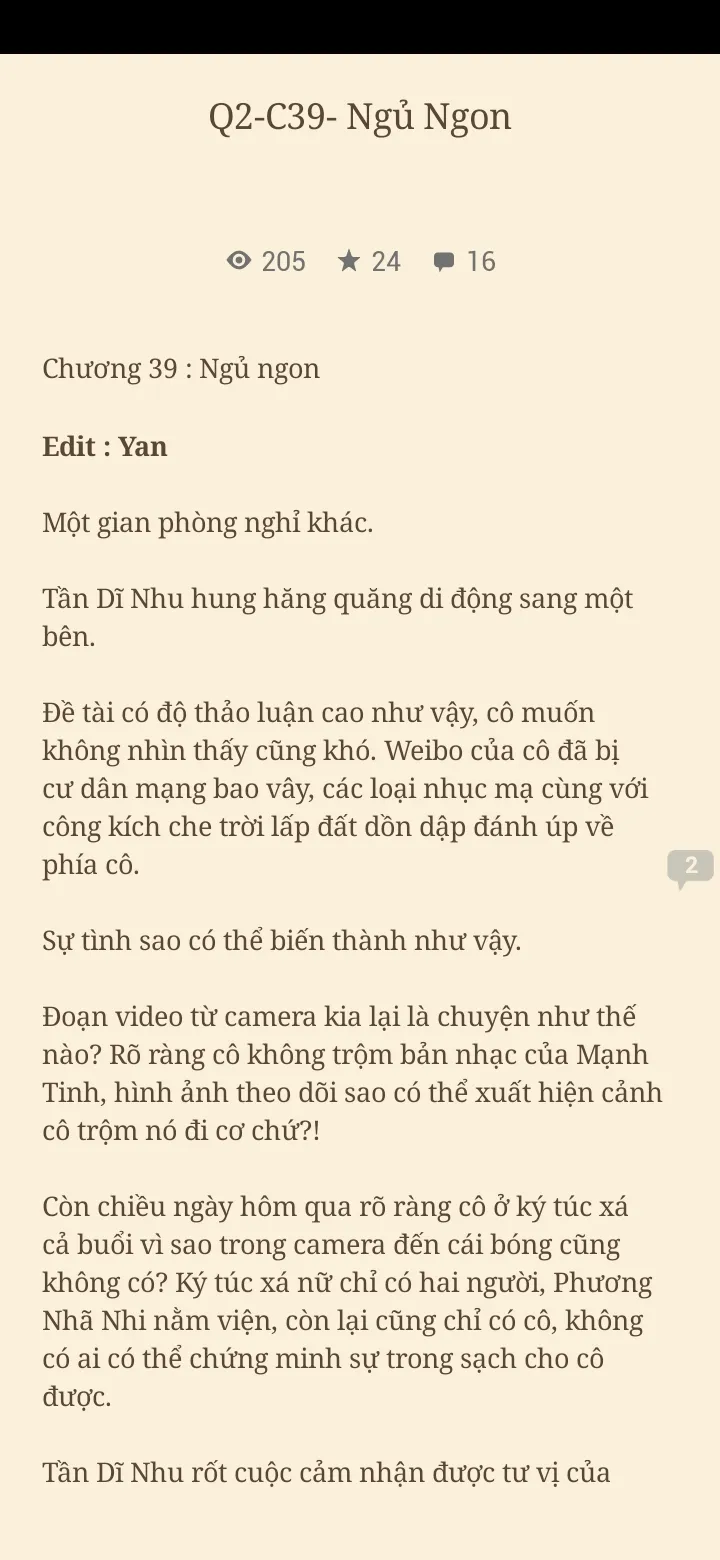Open inline comments bubble showing 2
Image resolution: width=720 pixels, height=1560 pixels.
point(690,867)
